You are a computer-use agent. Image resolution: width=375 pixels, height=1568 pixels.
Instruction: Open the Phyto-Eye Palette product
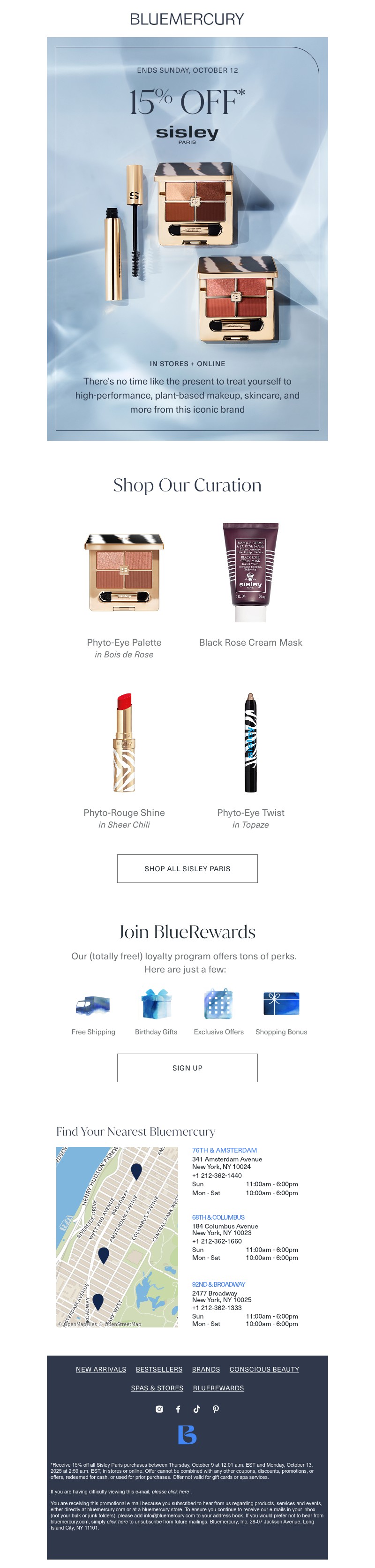click(124, 572)
